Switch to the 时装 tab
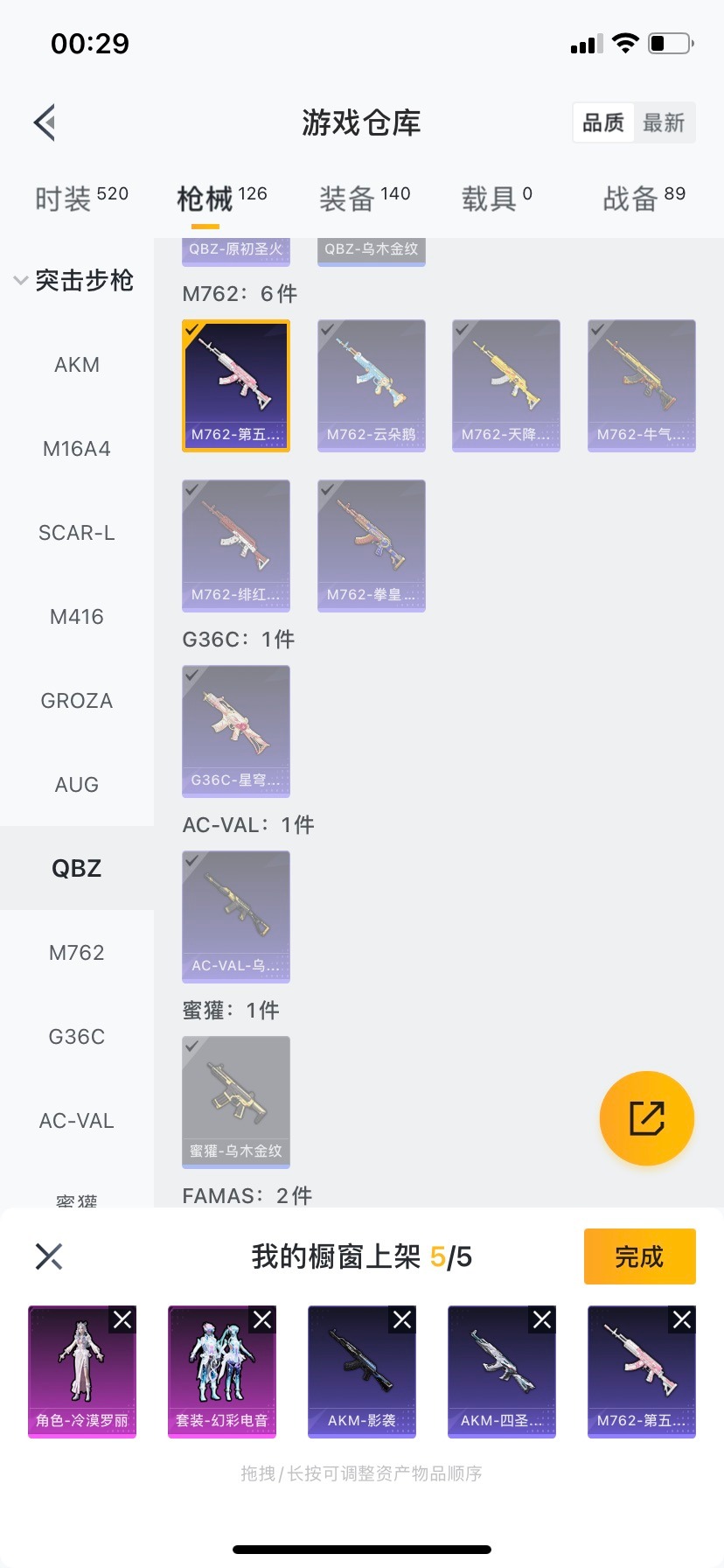This screenshot has height=1568, width=724. click(x=81, y=199)
